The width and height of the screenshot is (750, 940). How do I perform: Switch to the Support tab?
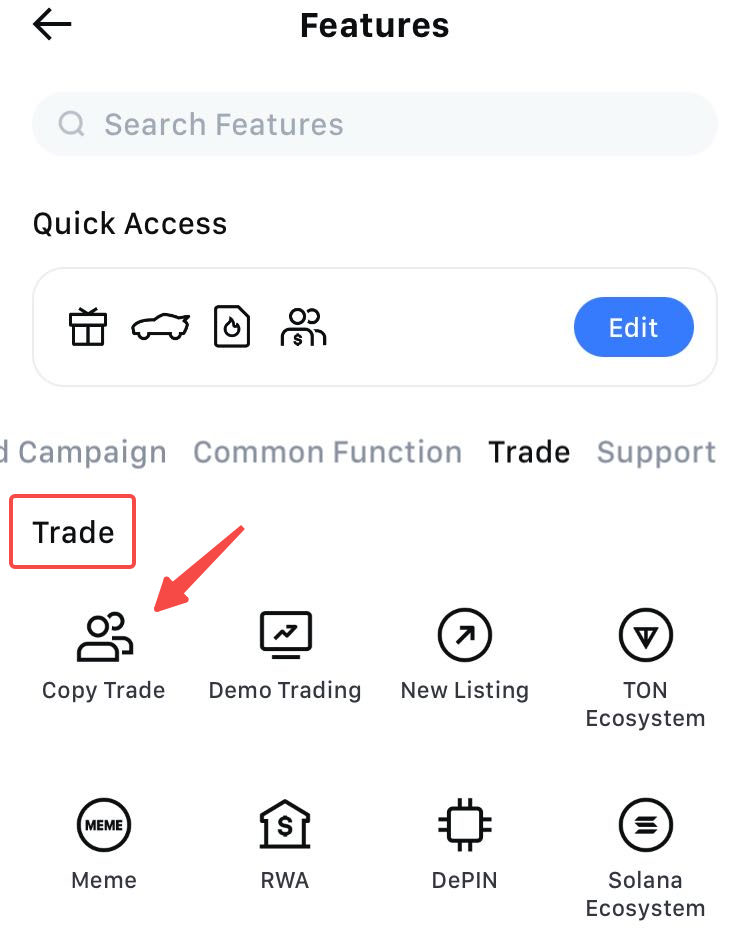tap(656, 452)
